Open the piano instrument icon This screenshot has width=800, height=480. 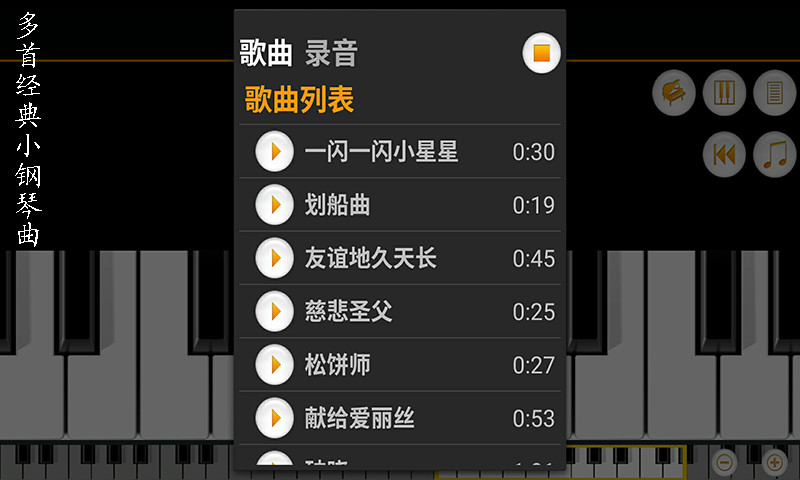[674, 93]
